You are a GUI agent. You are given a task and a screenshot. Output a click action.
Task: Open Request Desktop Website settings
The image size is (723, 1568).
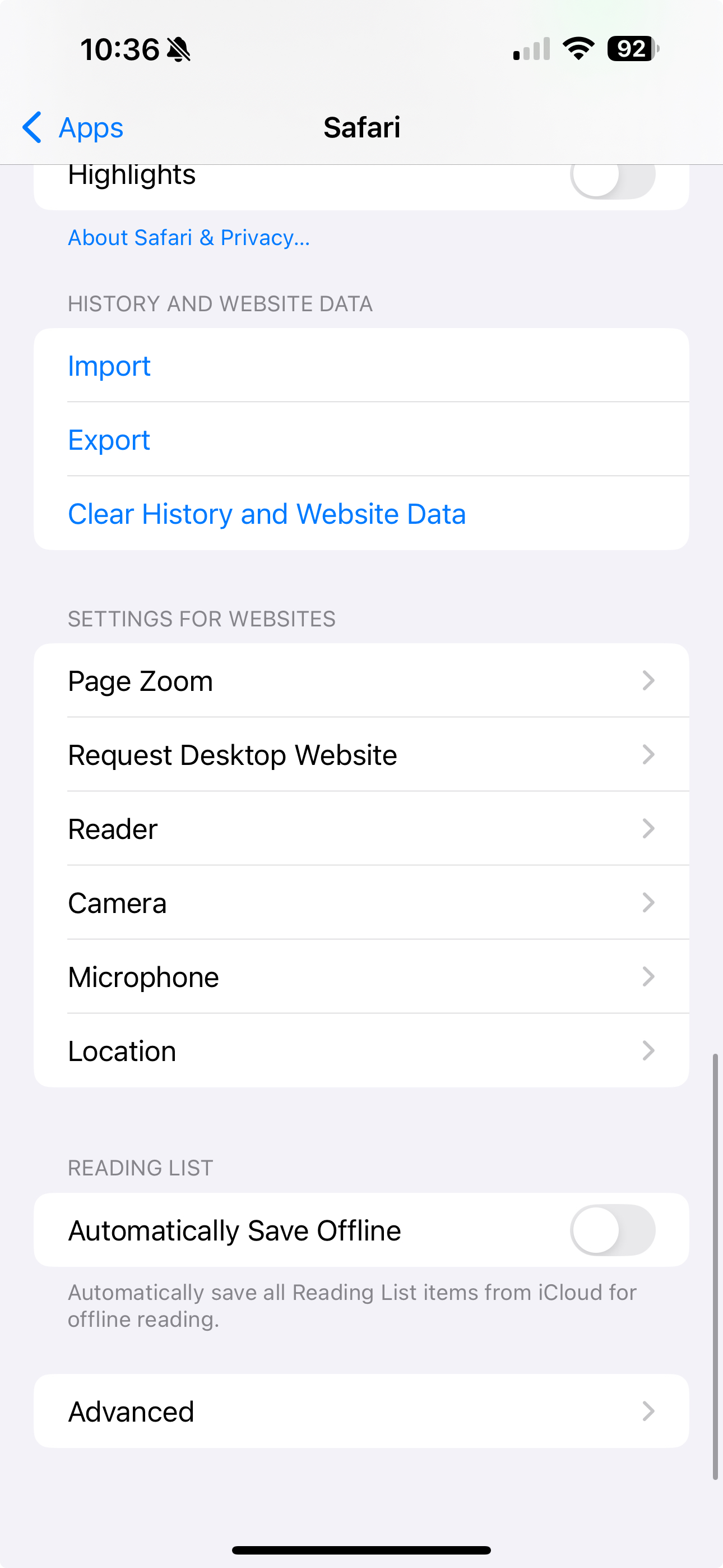coord(361,755)
